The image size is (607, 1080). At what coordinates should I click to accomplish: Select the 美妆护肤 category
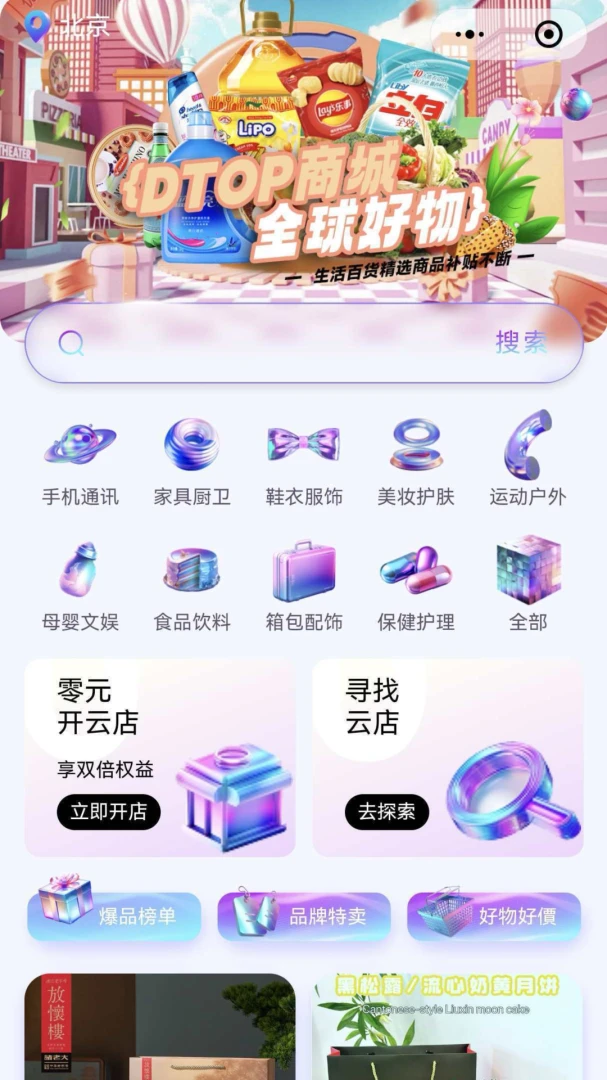415,461
